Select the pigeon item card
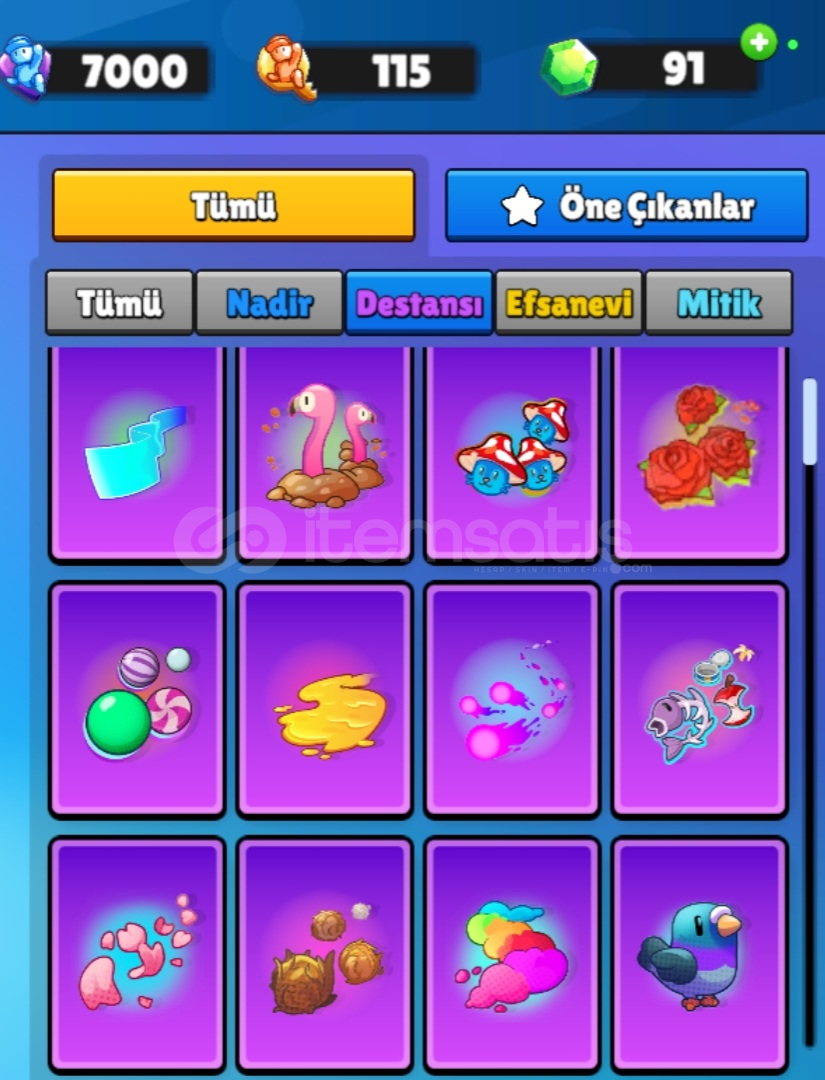The image size is (825, 1080). click(700, 955)
